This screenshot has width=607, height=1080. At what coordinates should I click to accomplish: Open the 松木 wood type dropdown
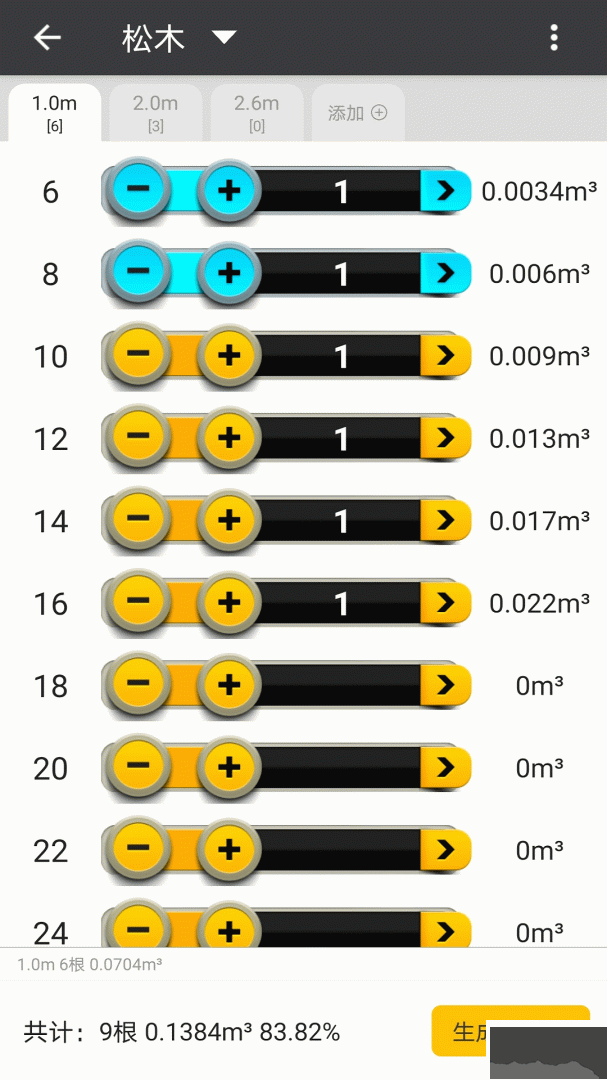tap(224, 38)
